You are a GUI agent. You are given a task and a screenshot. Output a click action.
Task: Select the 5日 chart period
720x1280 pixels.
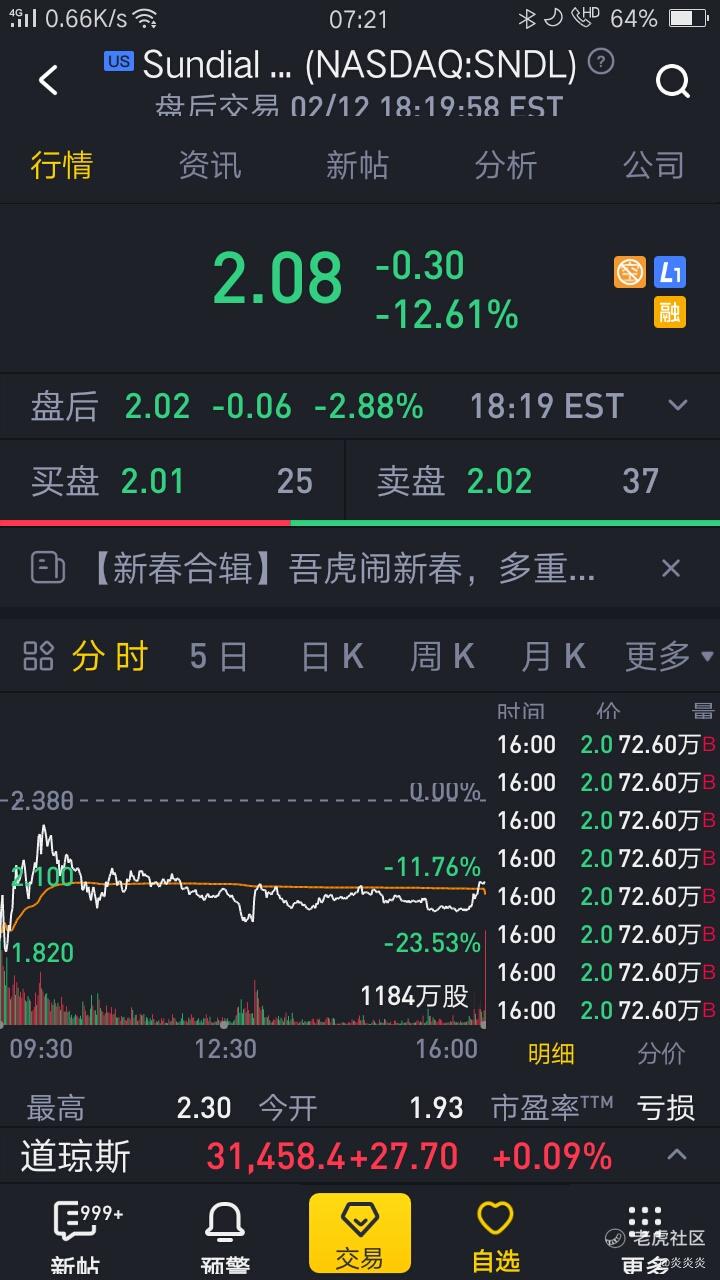[219, 656]
